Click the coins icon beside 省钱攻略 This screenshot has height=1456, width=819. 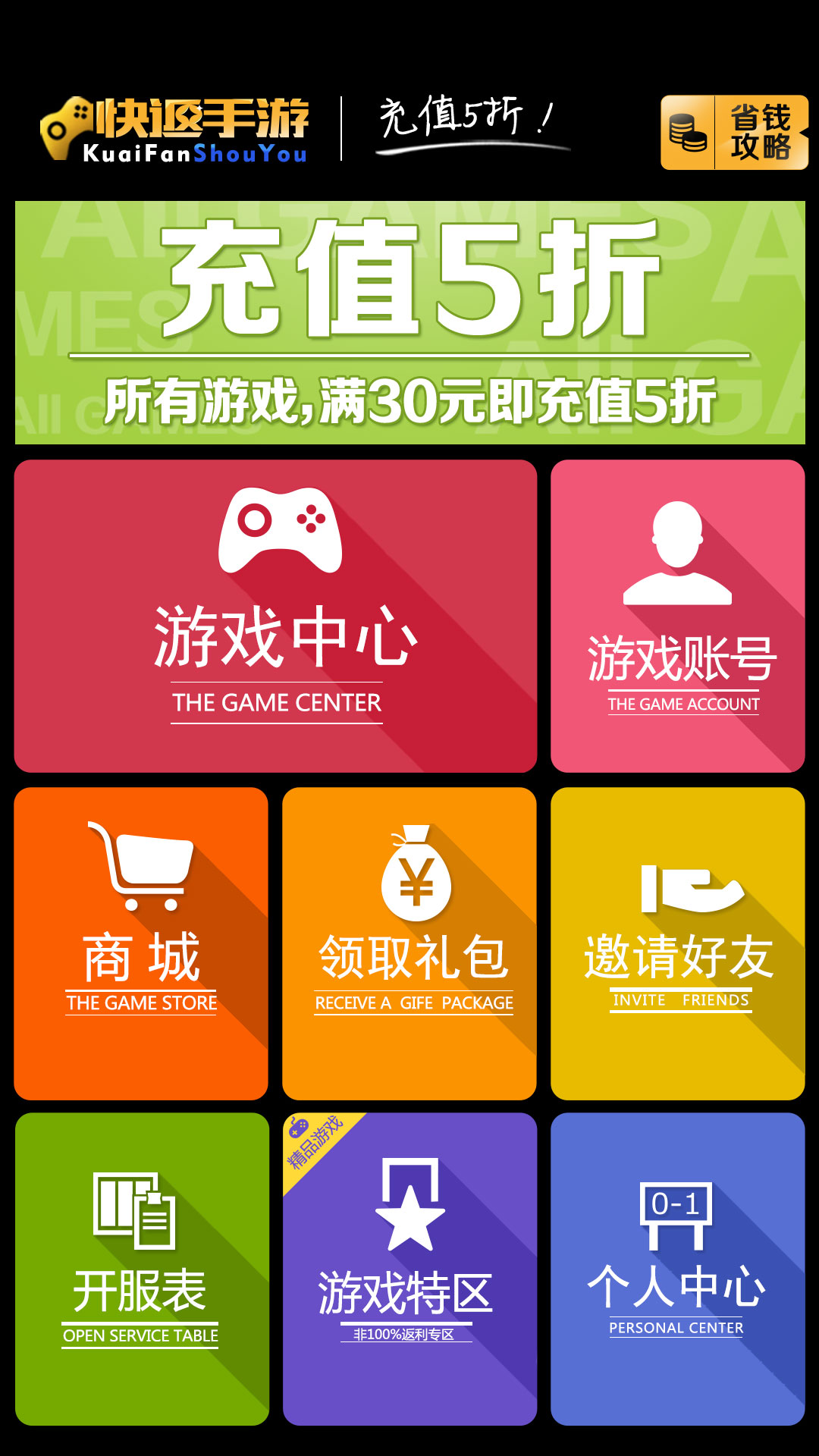pyautogui.click(x=685, y=133)
